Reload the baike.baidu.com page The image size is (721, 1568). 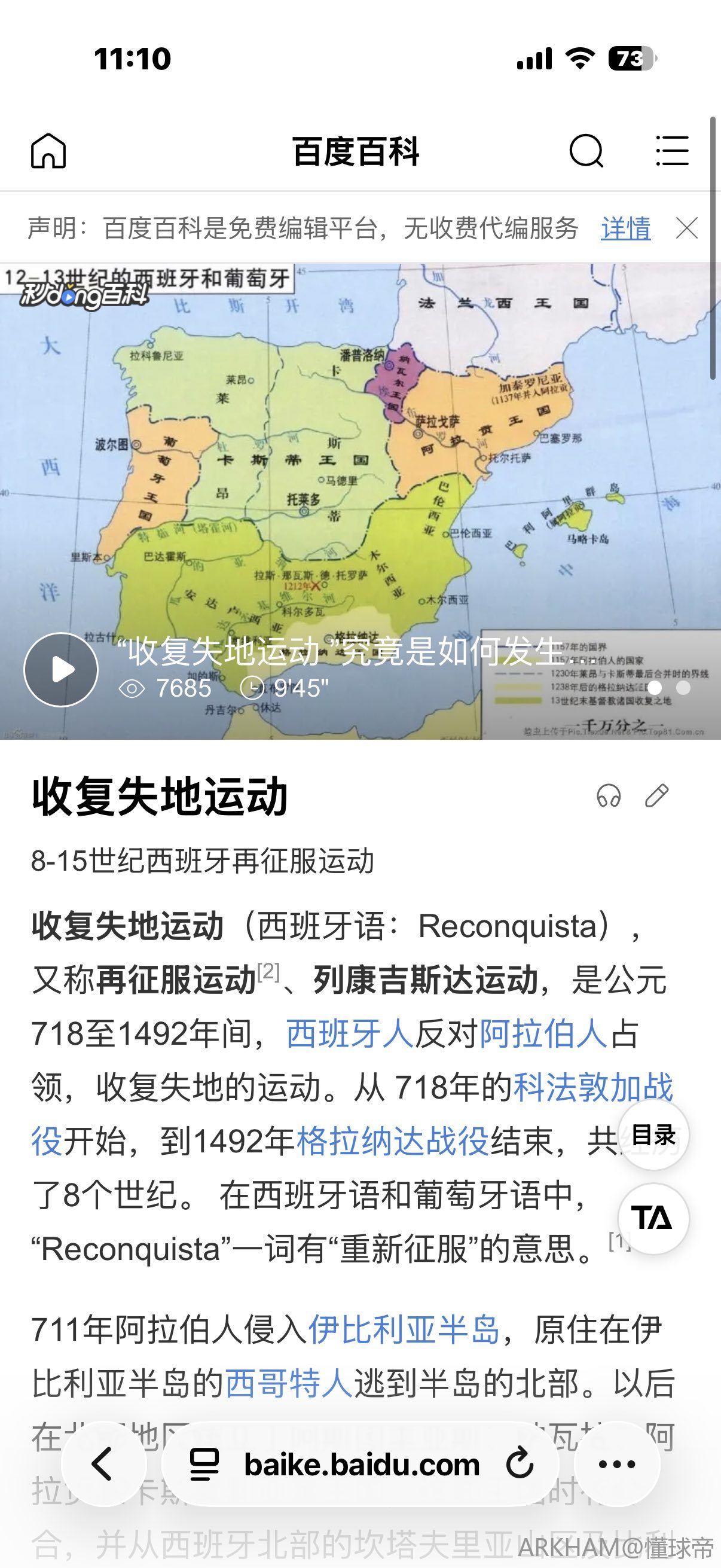[520, 1464]
